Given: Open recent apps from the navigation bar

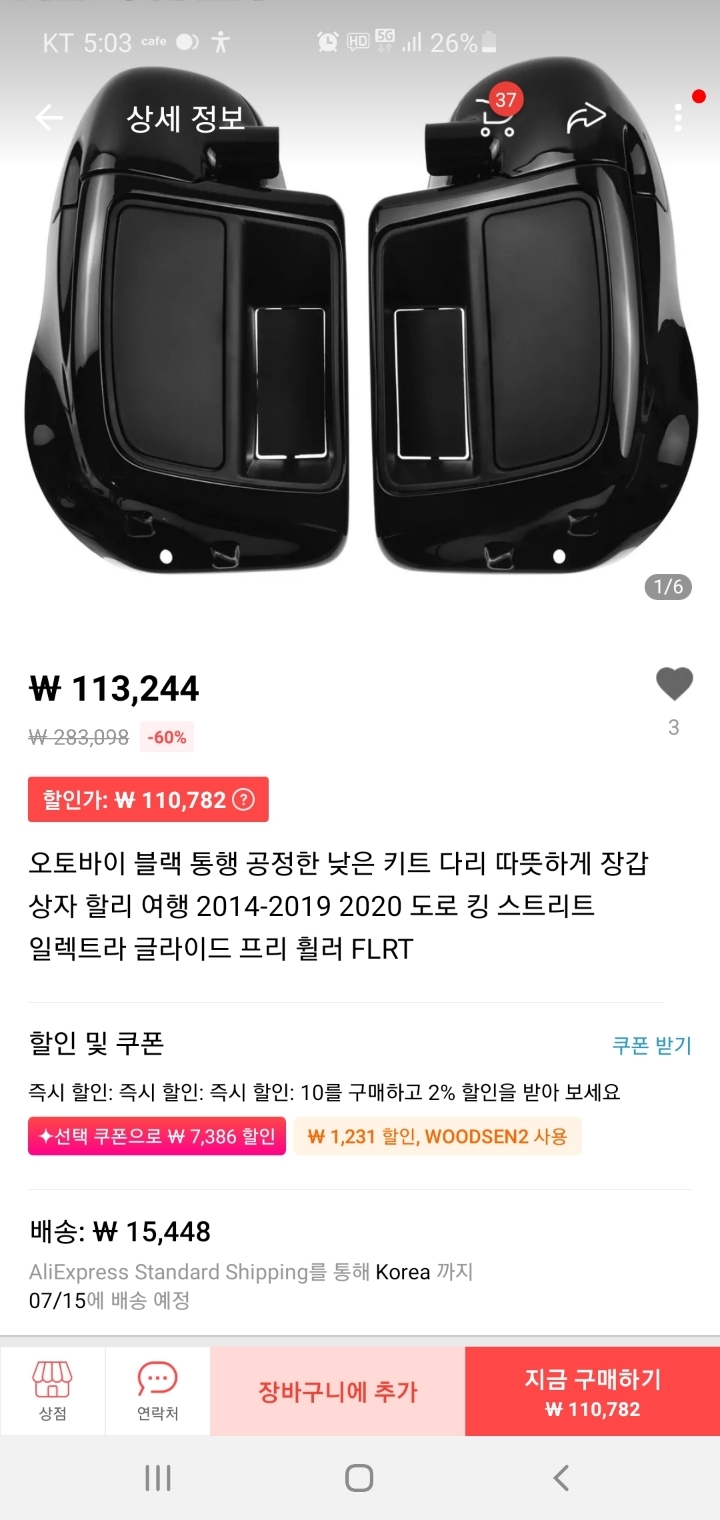Looking at the screenshot, I should coord(158,1478).
